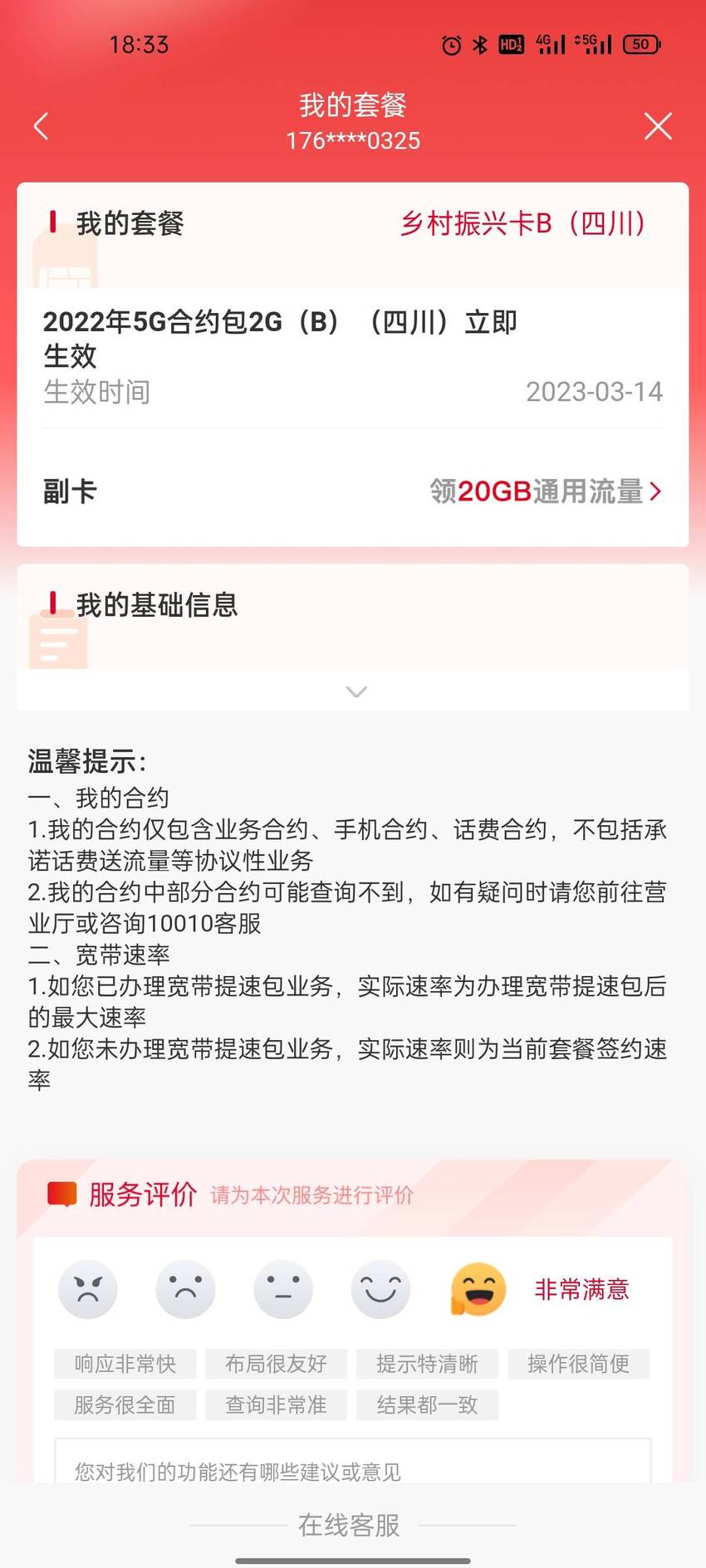Open 在线客服 online customer service

(x=350, y=1525)
